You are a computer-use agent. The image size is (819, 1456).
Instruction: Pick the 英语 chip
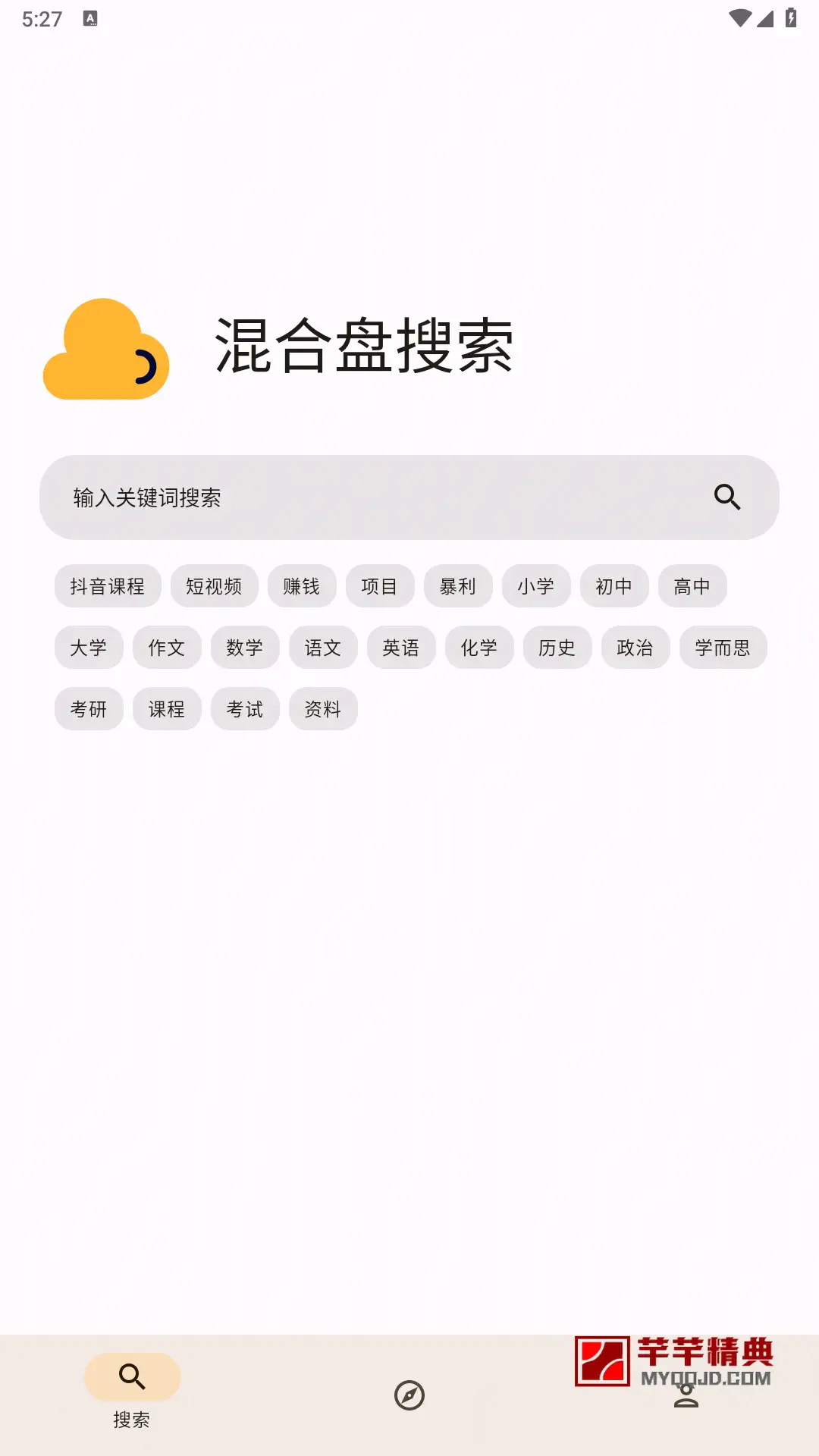[x=401, y=648]
